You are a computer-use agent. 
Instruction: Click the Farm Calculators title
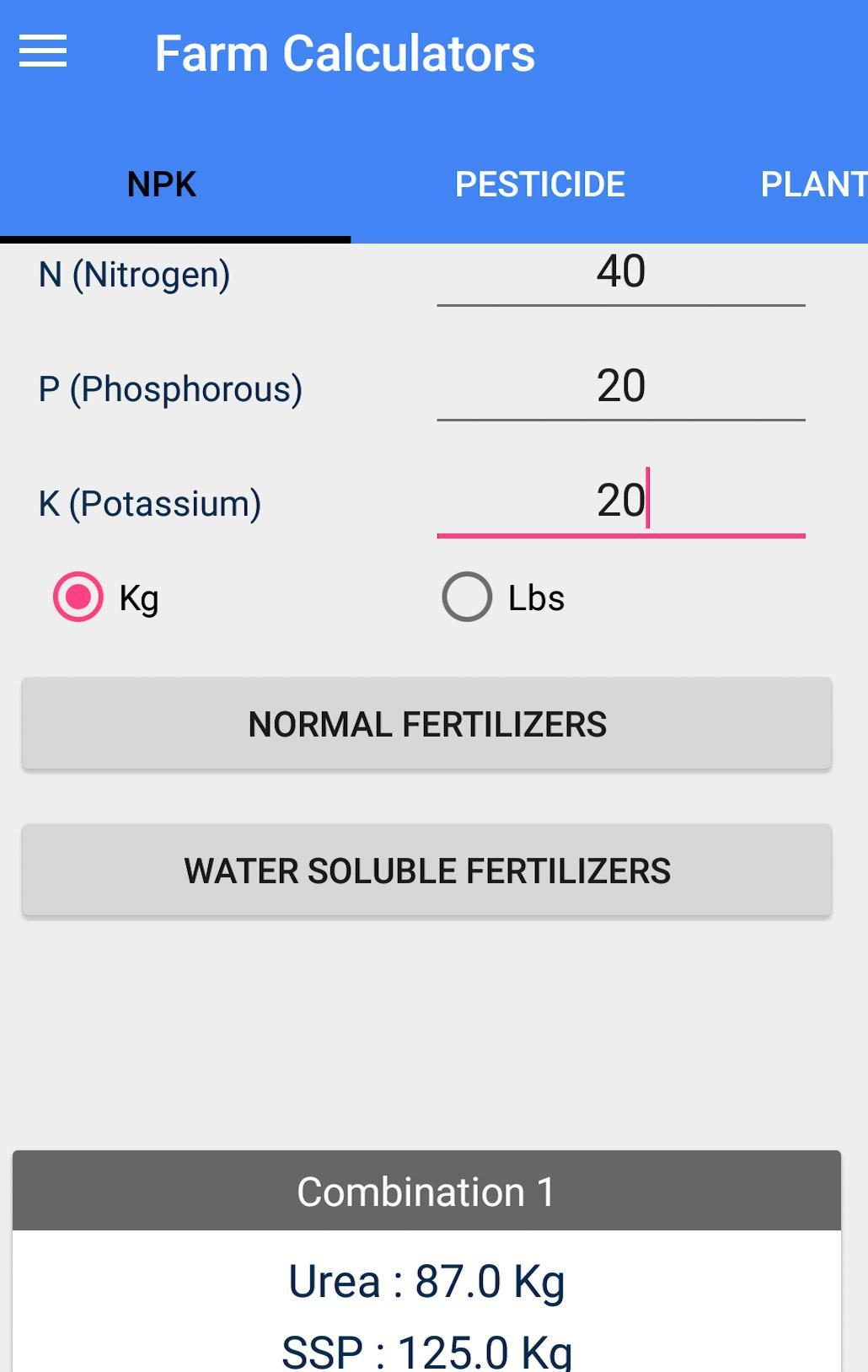[x=344, y=52]
